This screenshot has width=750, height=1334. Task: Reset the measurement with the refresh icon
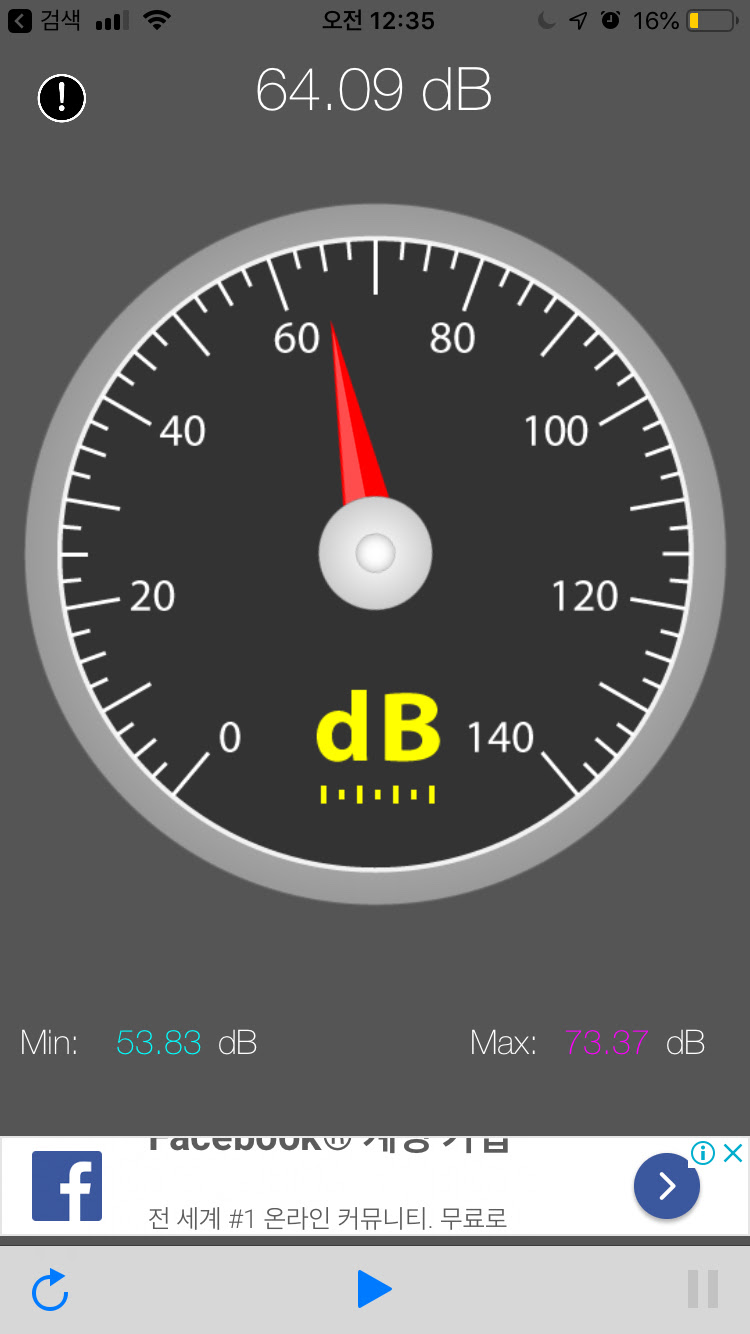click(x=50, y=1289)
